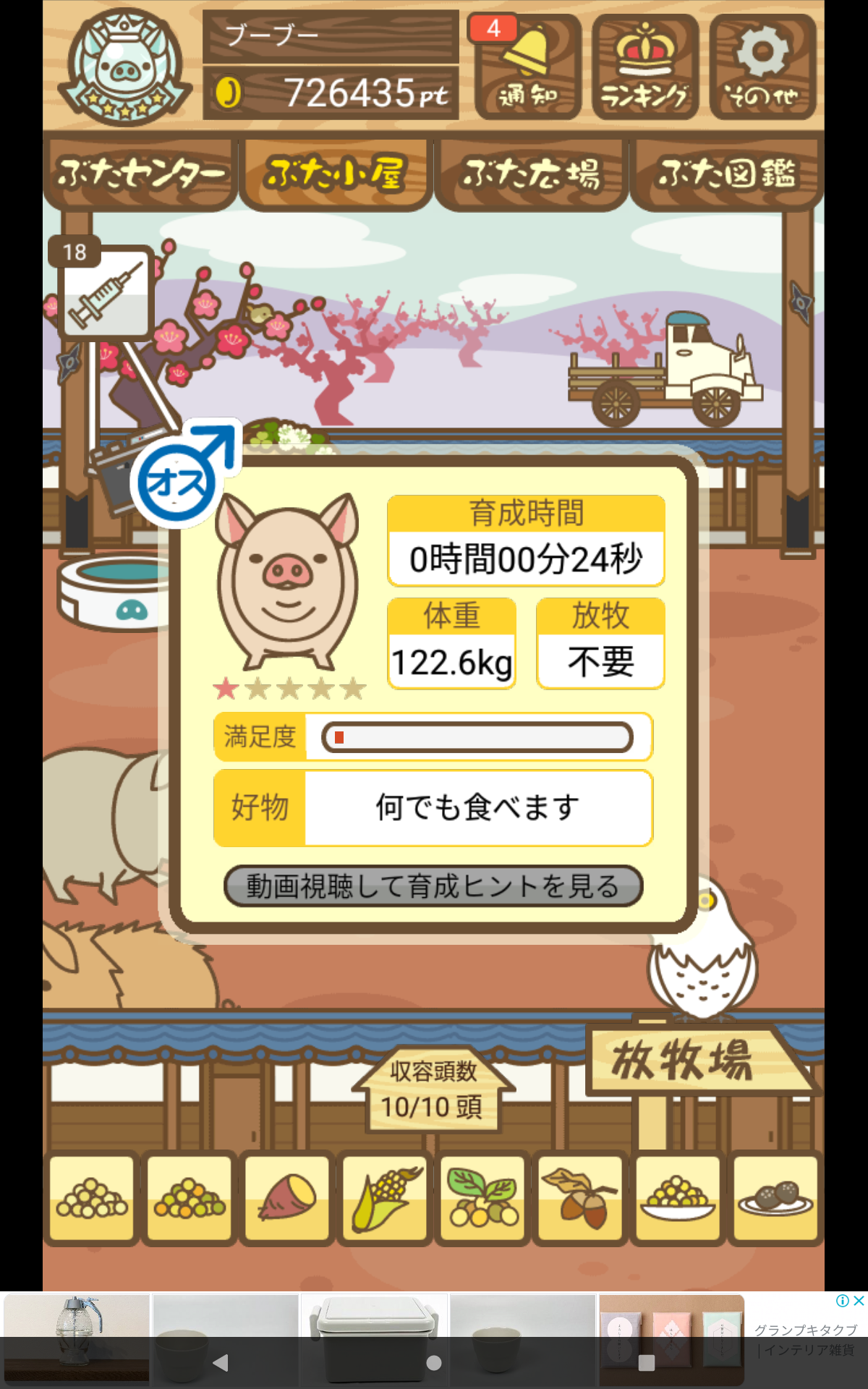The height and width of the screenshot is (1389, 868).
Task: Switch to the ぶた図鑑 tab
Action: click(x=726, y=174)
